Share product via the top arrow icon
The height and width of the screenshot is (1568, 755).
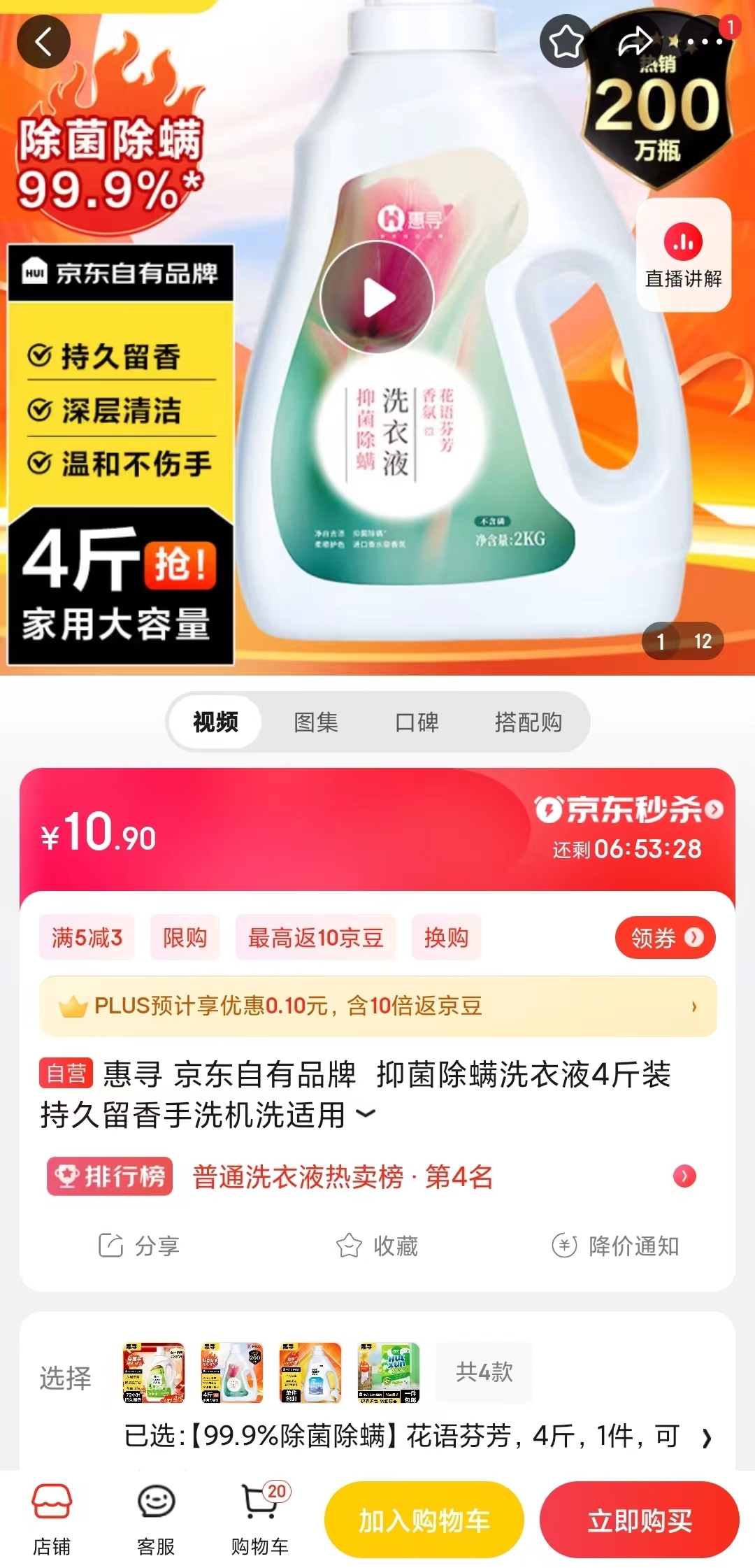(635, 42)
